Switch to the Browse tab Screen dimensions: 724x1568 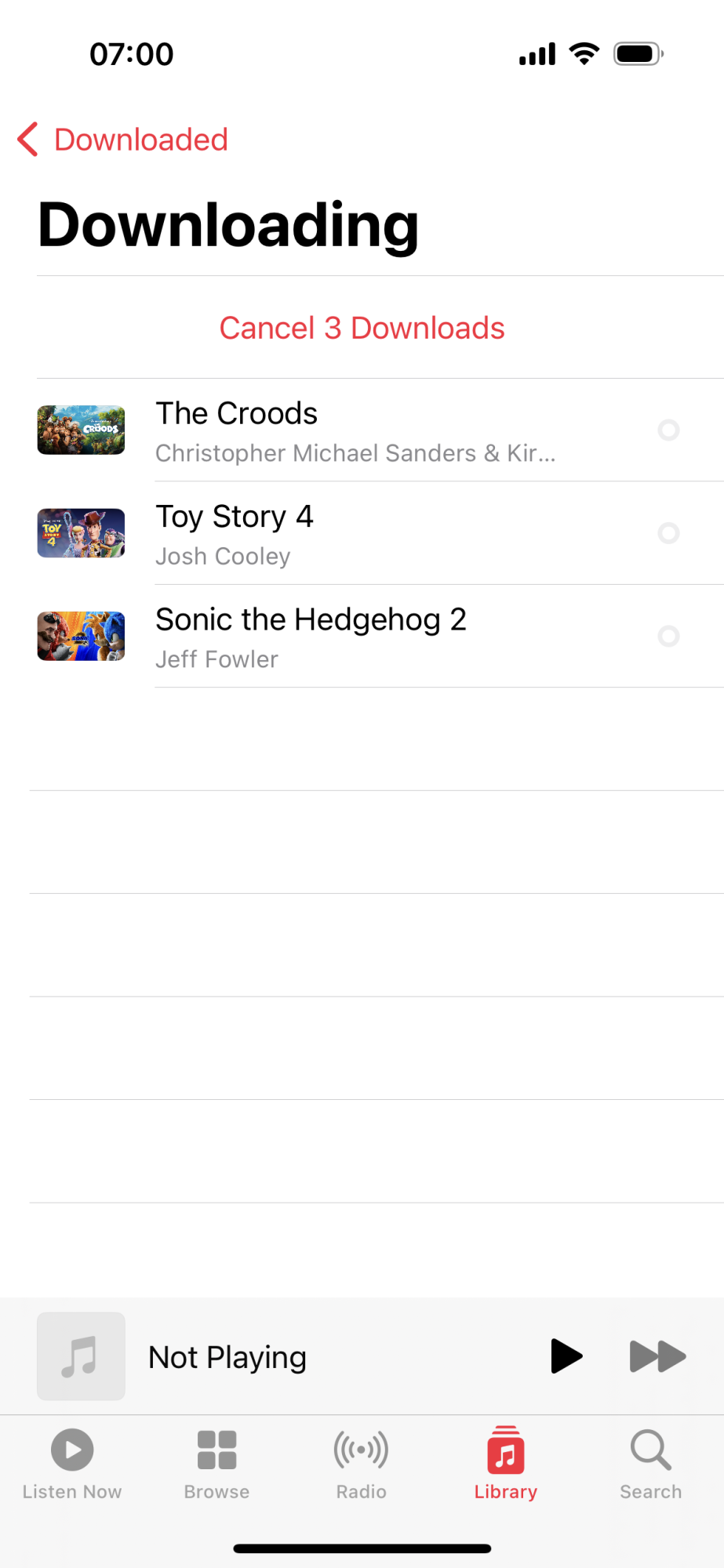216,1464
